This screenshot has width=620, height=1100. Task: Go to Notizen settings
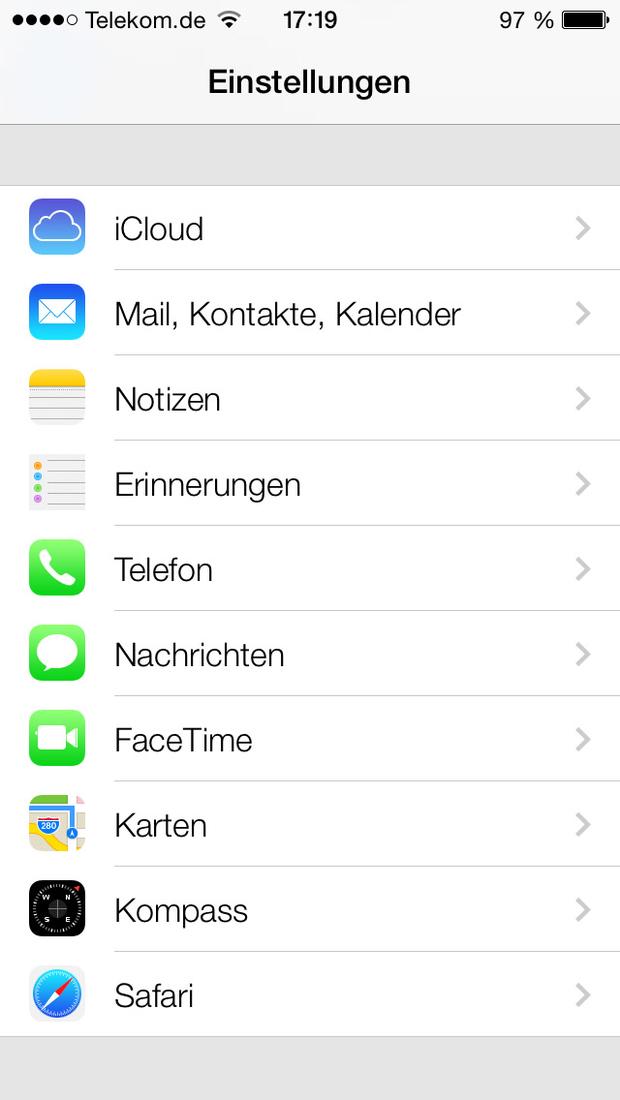pos(310,398)
